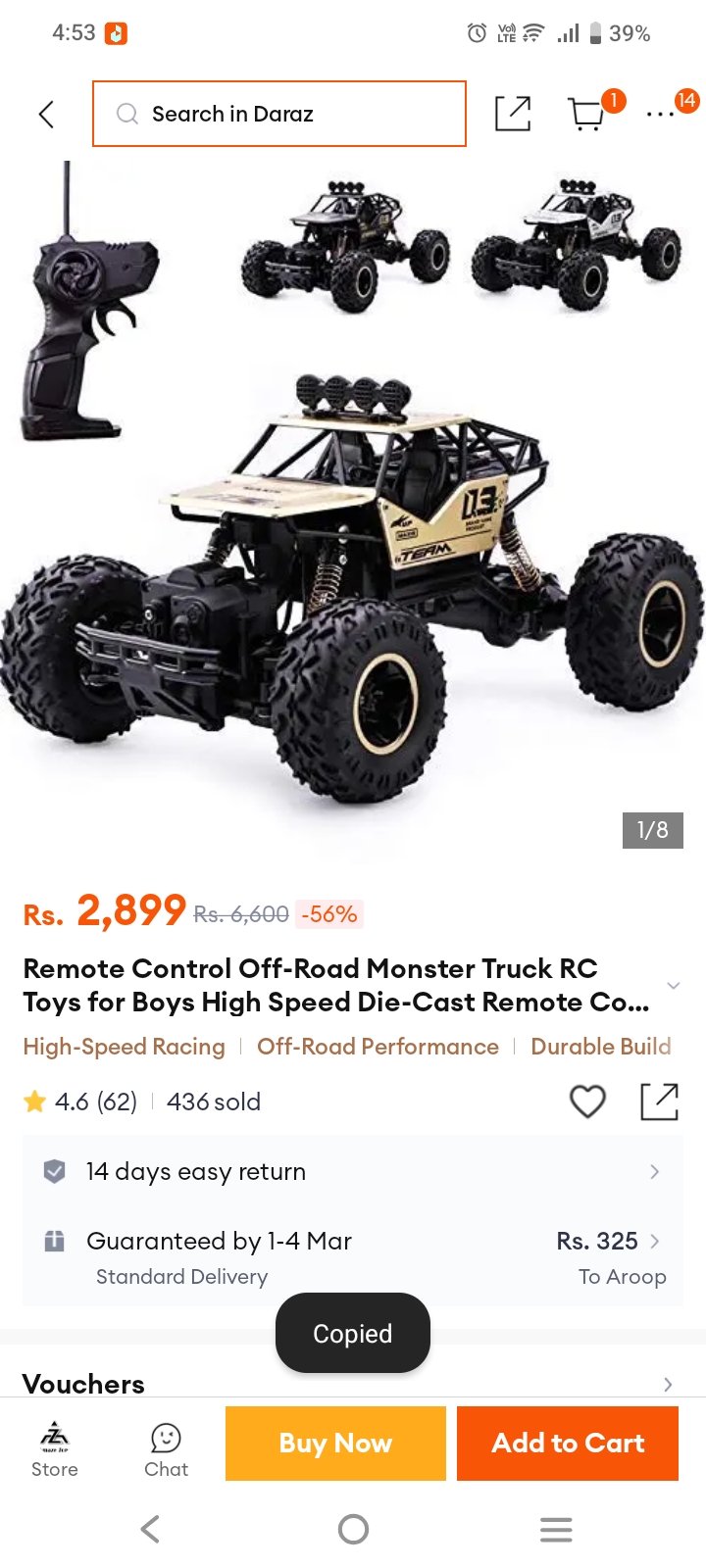Go back using the top-left arrow
706x1568 pixels.
point(46,114)
